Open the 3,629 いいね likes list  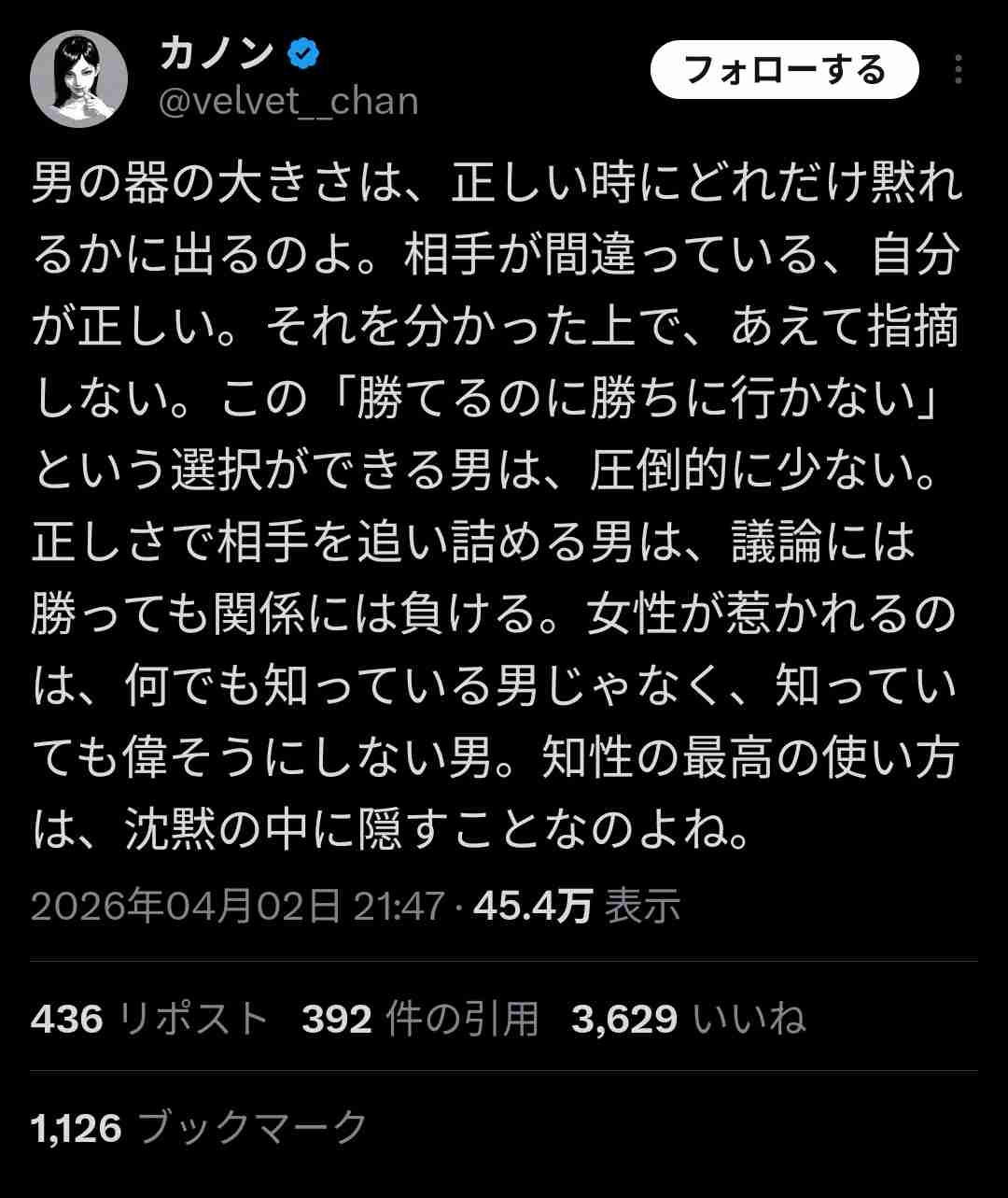coord(688,1018)
